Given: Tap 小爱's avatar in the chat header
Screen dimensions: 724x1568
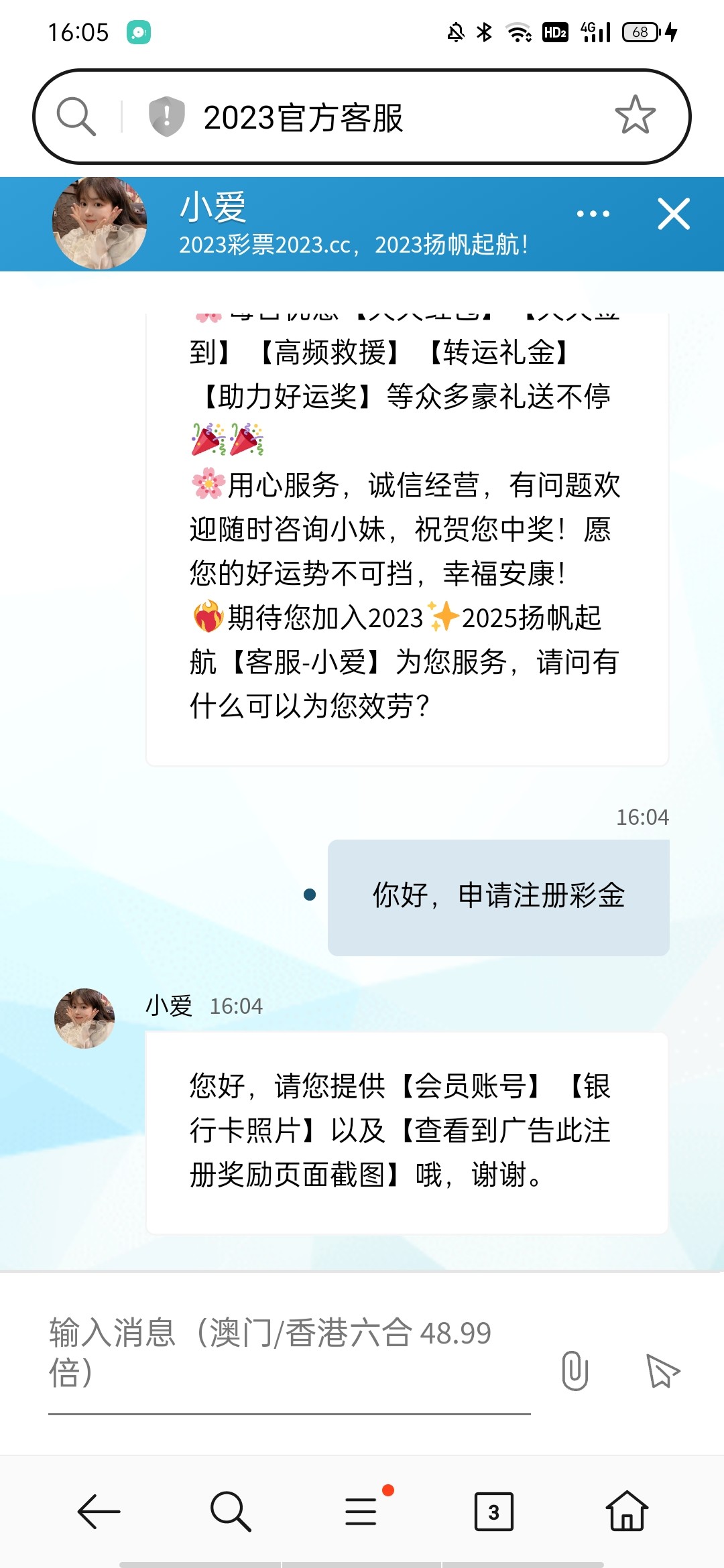Looking at the screenshot, I should tap(99, 224).
